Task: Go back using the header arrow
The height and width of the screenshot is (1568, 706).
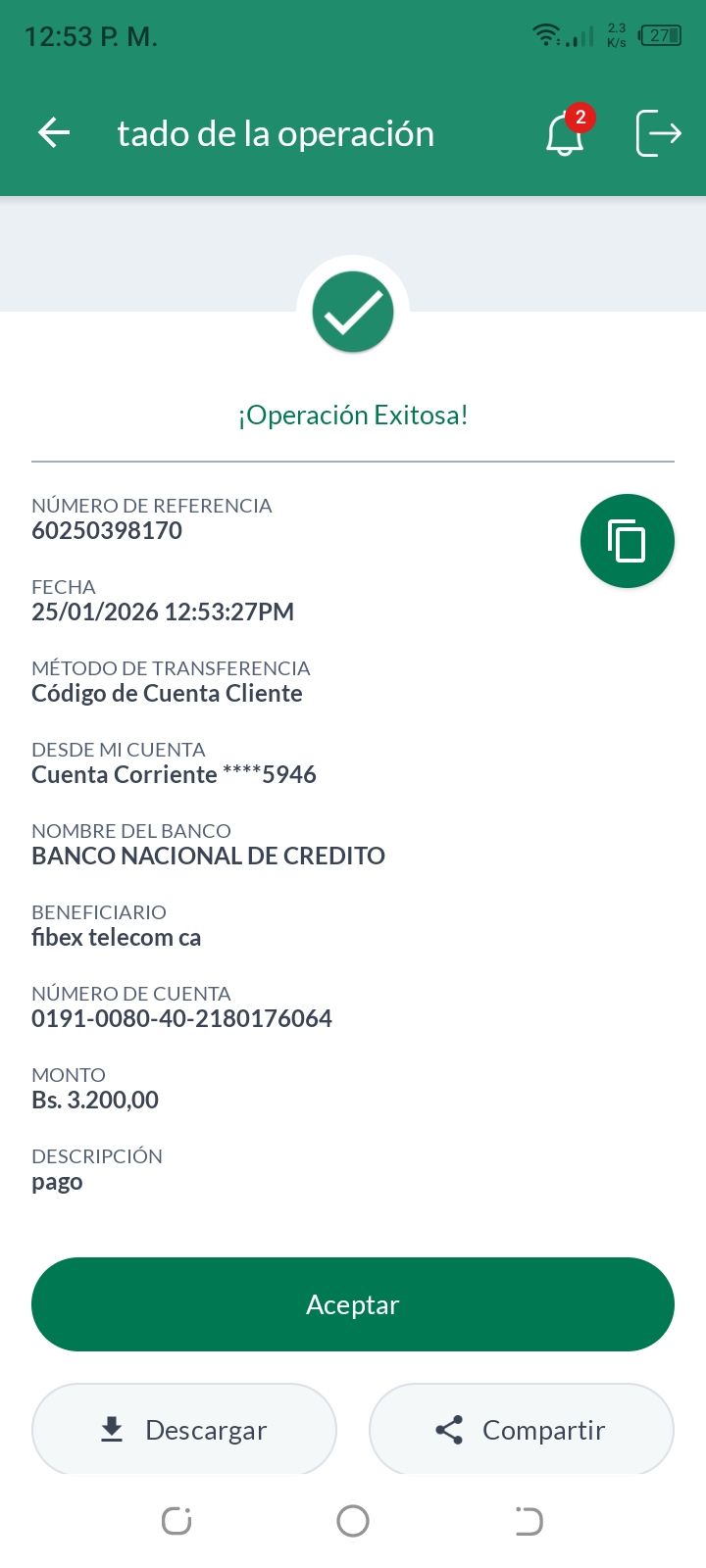Action: pyautogui.click(x=54, y=133)
